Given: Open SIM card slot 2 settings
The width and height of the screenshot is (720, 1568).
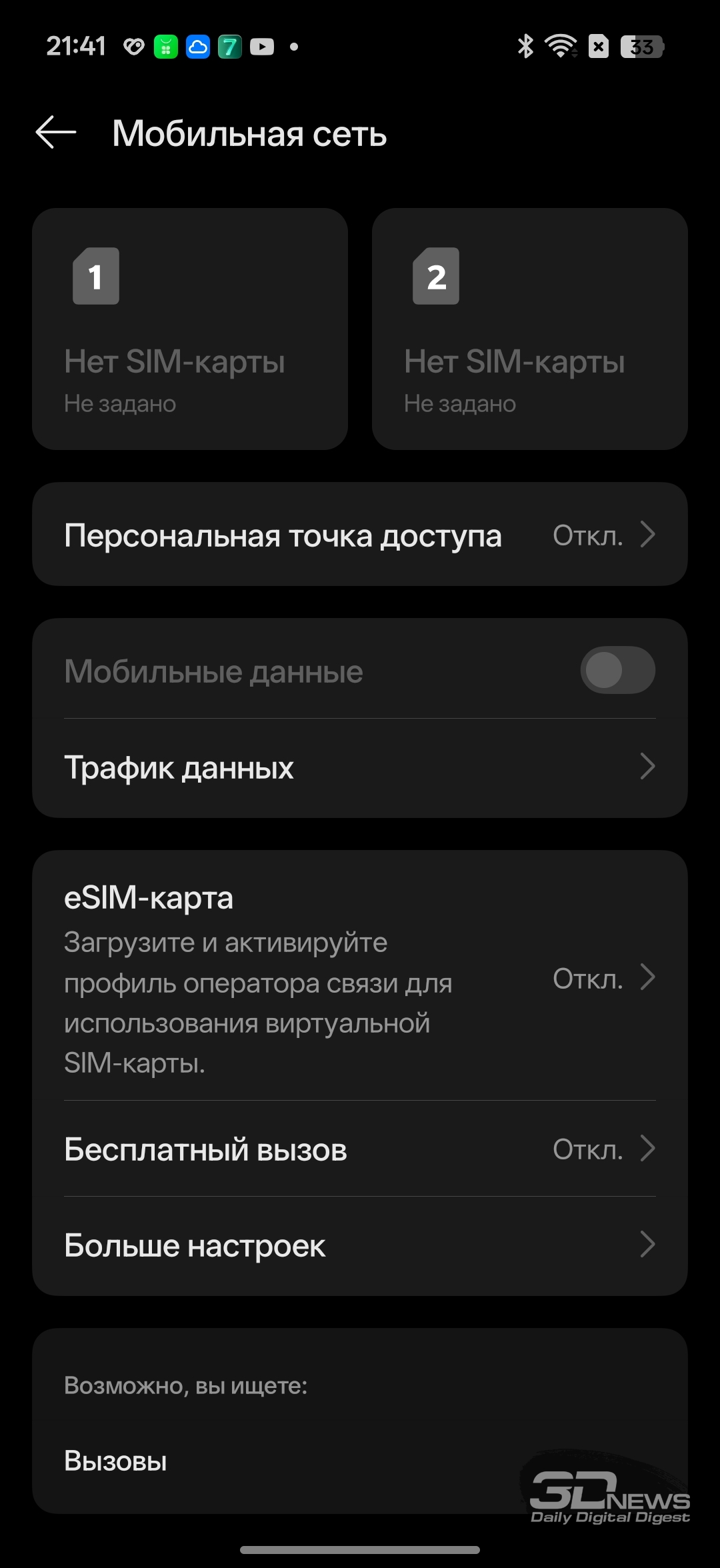Looking at the screenshot, I should click(x=529, y=329).
